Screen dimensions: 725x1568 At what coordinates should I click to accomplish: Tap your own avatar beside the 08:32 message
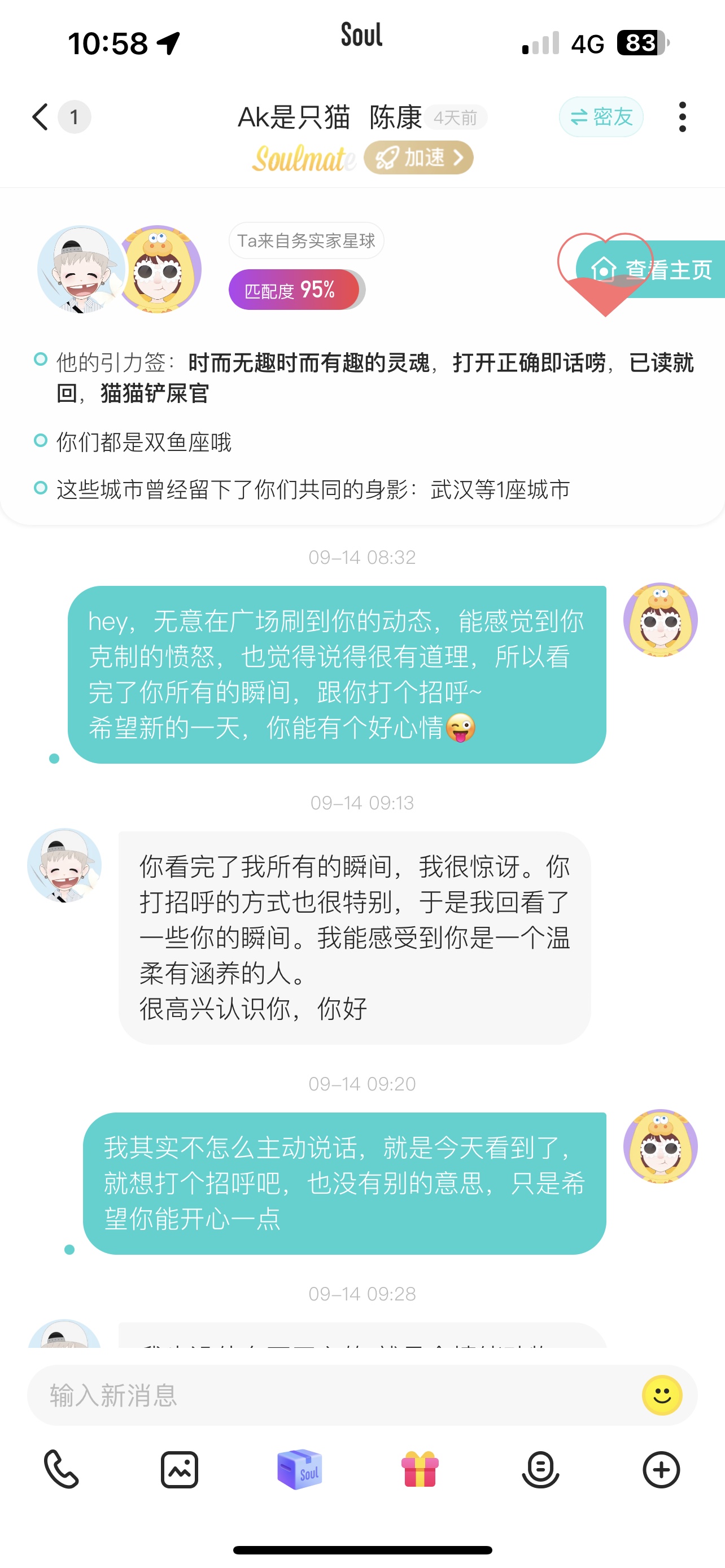[661, 620]
